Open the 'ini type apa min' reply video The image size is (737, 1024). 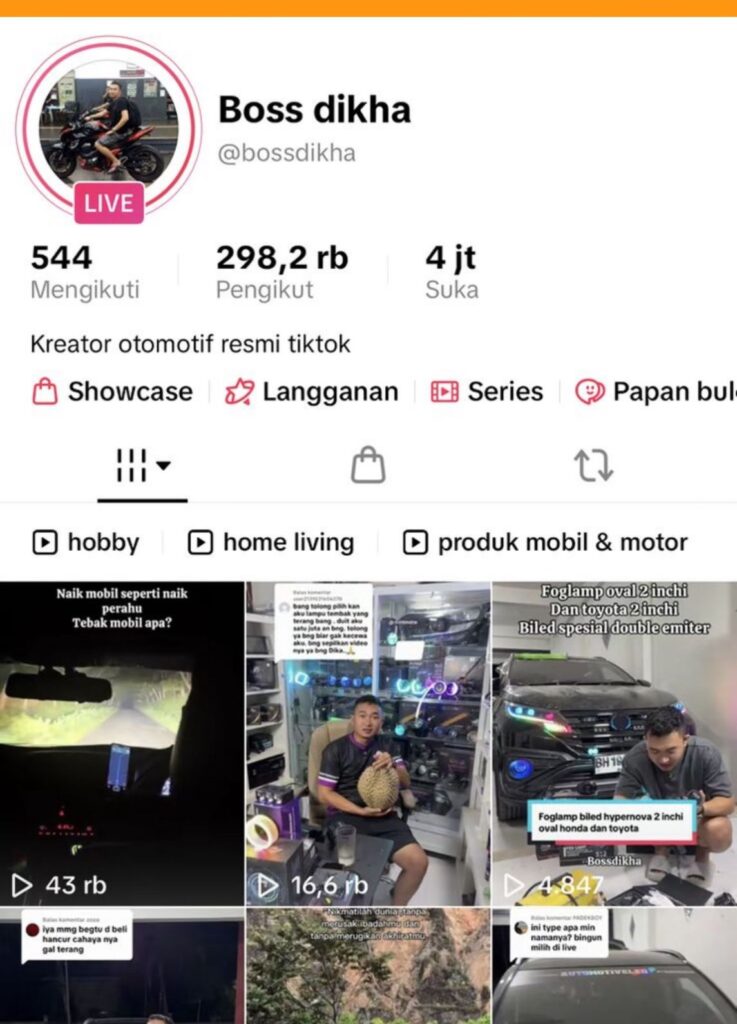[614, 967]
